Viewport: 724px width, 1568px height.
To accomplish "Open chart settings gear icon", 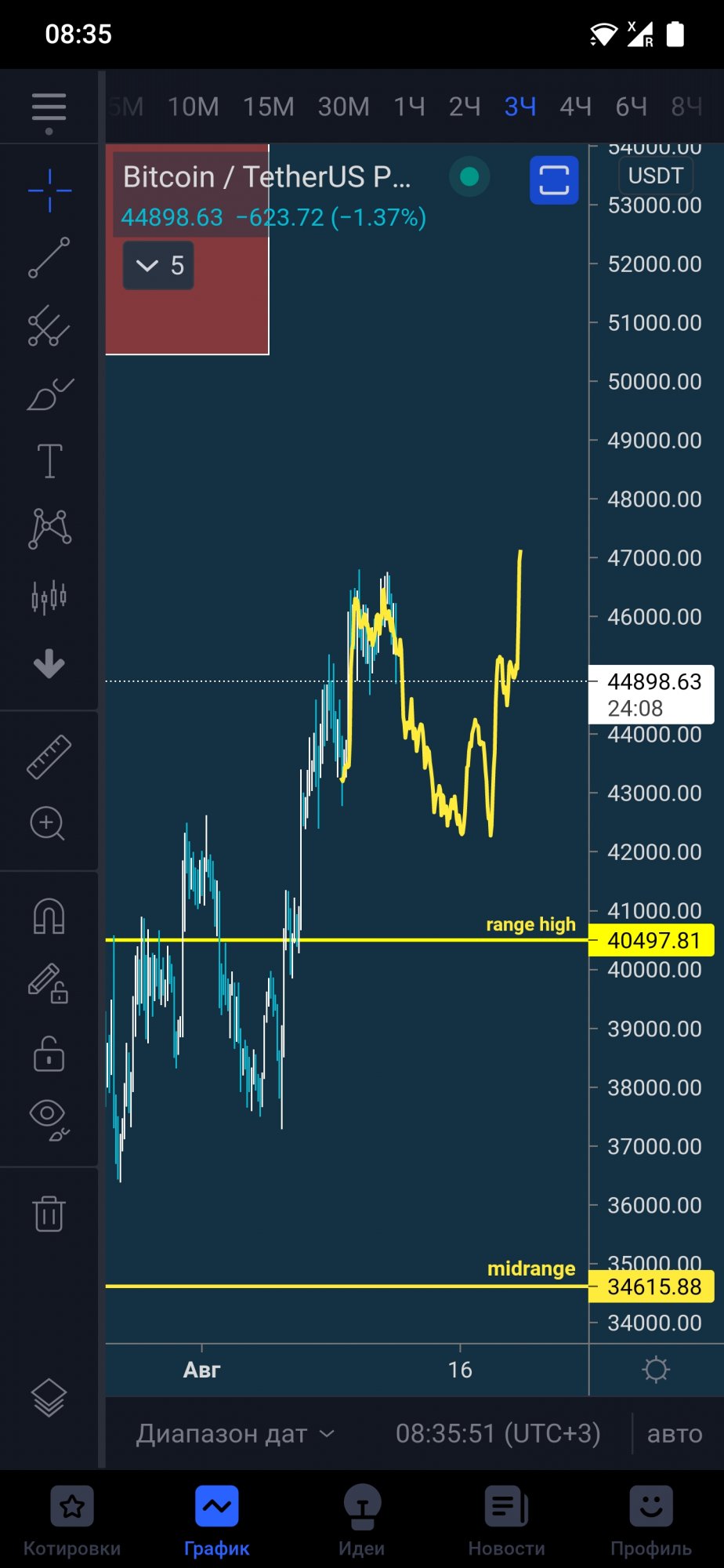I will (x=656, y=1370).
